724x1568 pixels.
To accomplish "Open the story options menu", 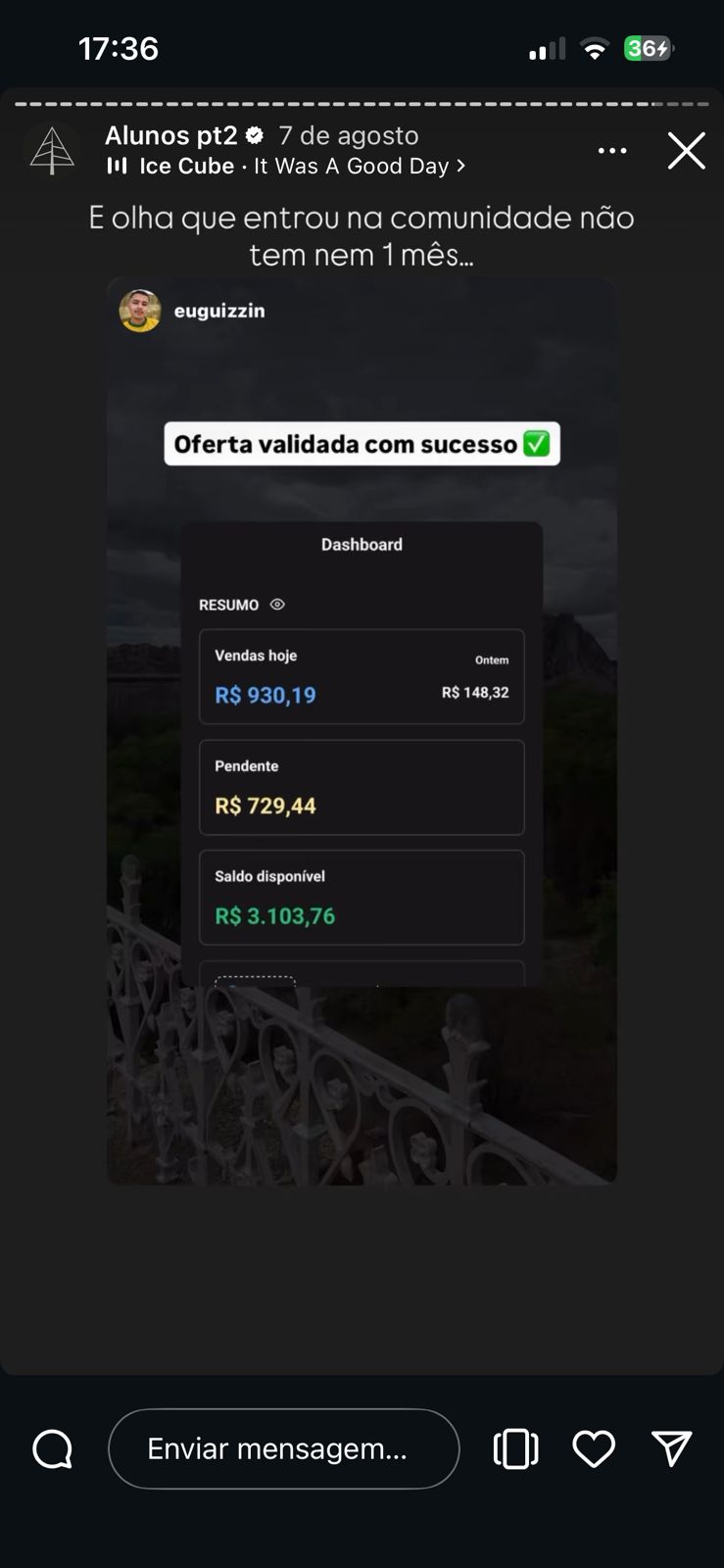I will point(612,151).
